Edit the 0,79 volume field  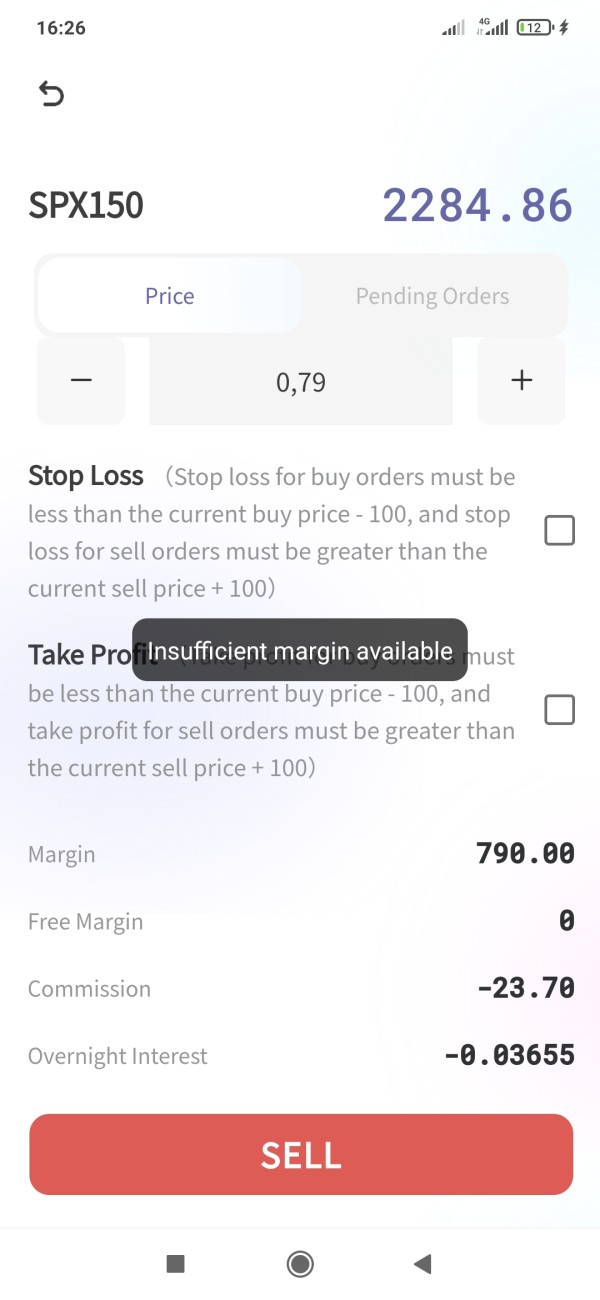[x=301, y=381]
